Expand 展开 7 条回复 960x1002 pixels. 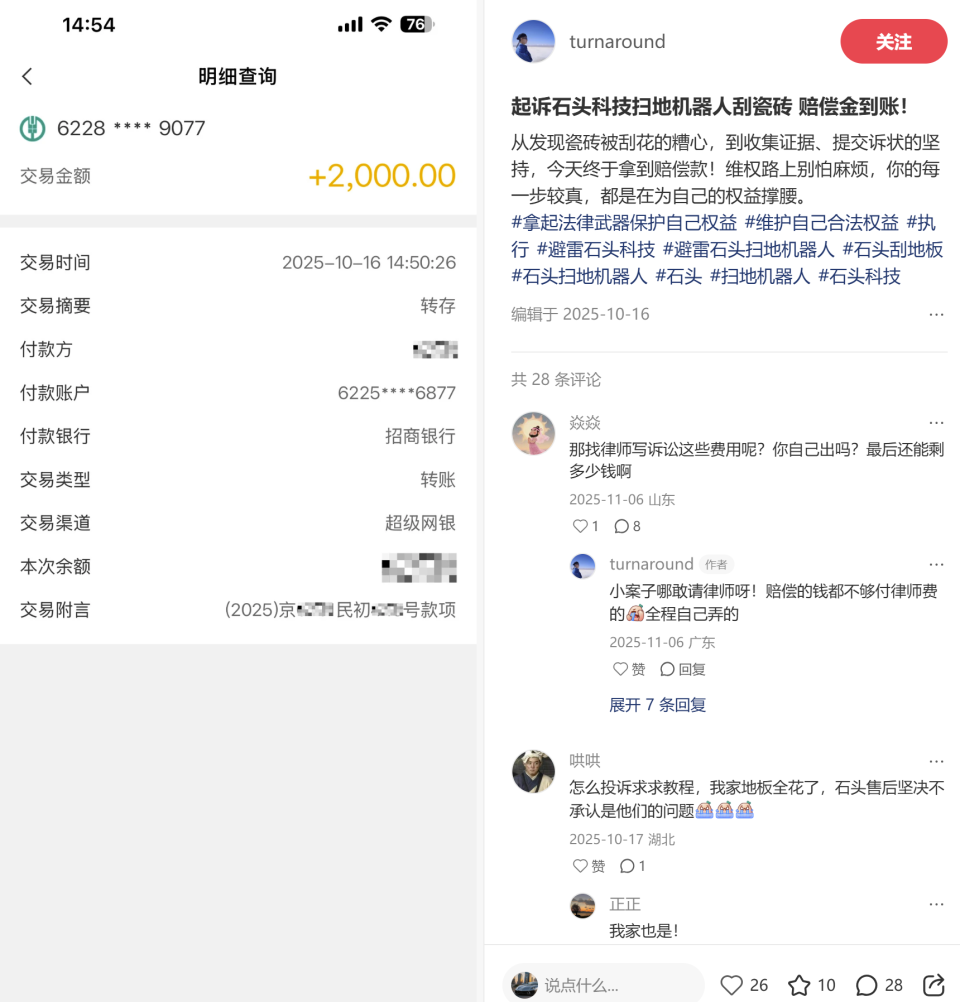(657, 704)
